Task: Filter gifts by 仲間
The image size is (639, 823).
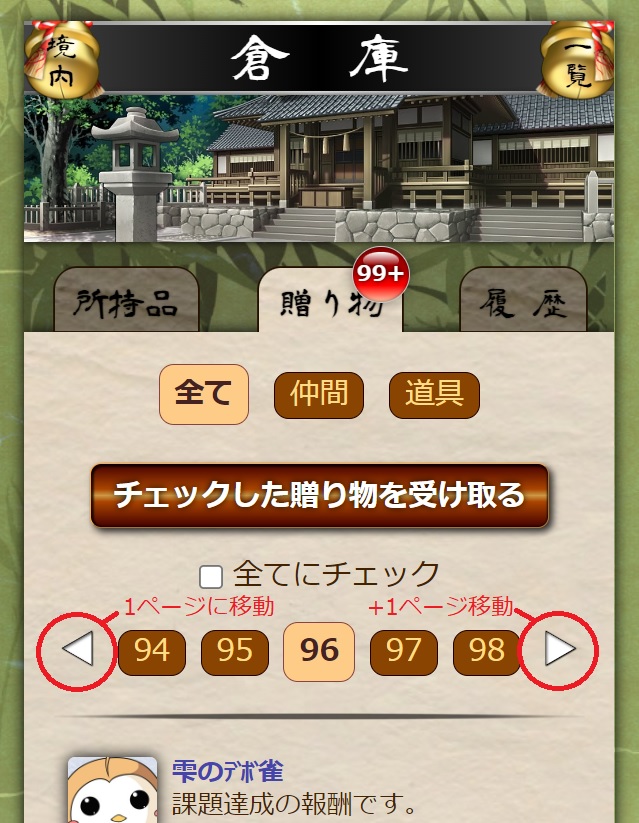Action: coord(318,394)
